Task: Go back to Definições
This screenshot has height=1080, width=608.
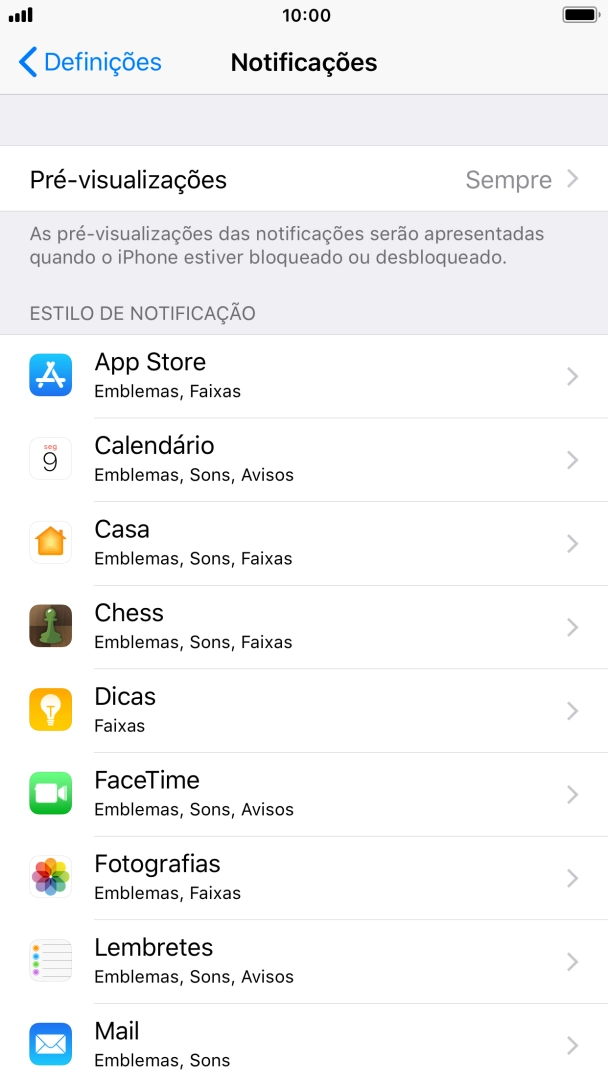Action: pos(90,62)
